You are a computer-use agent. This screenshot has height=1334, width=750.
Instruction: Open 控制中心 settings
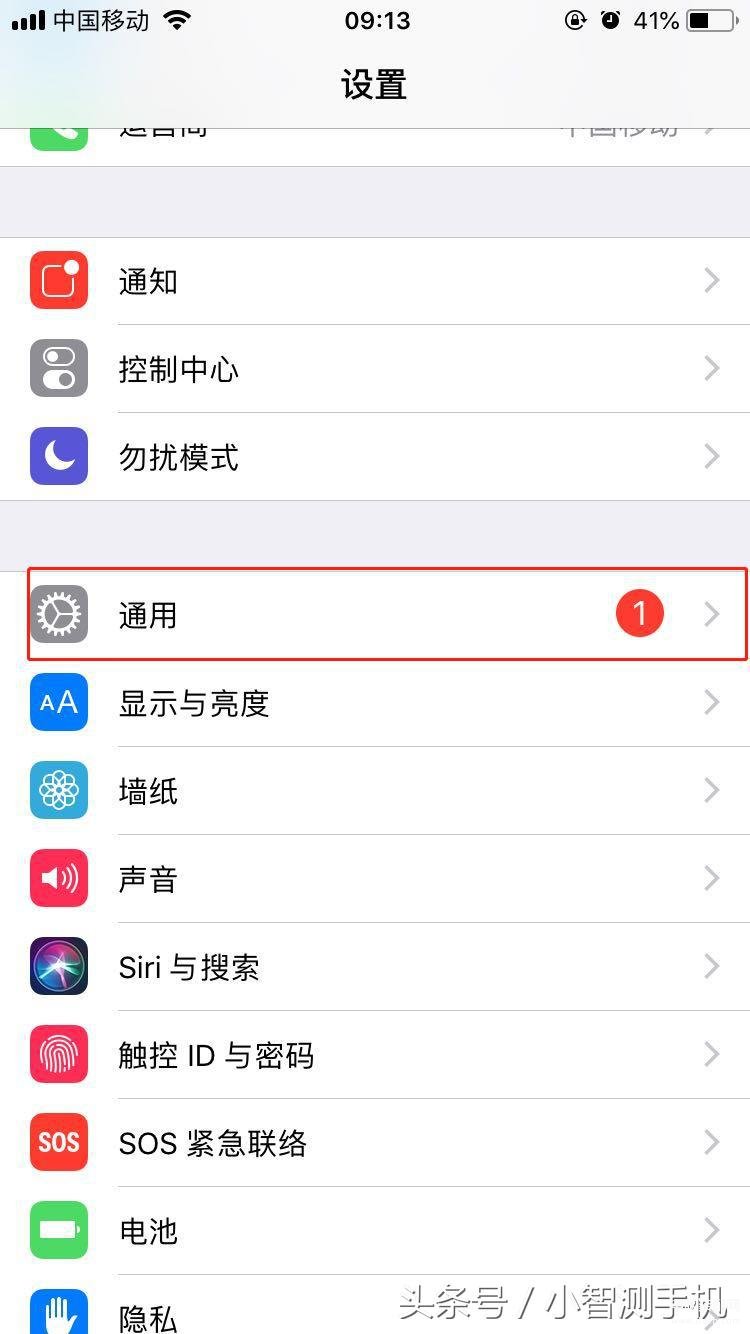[375, 369]
